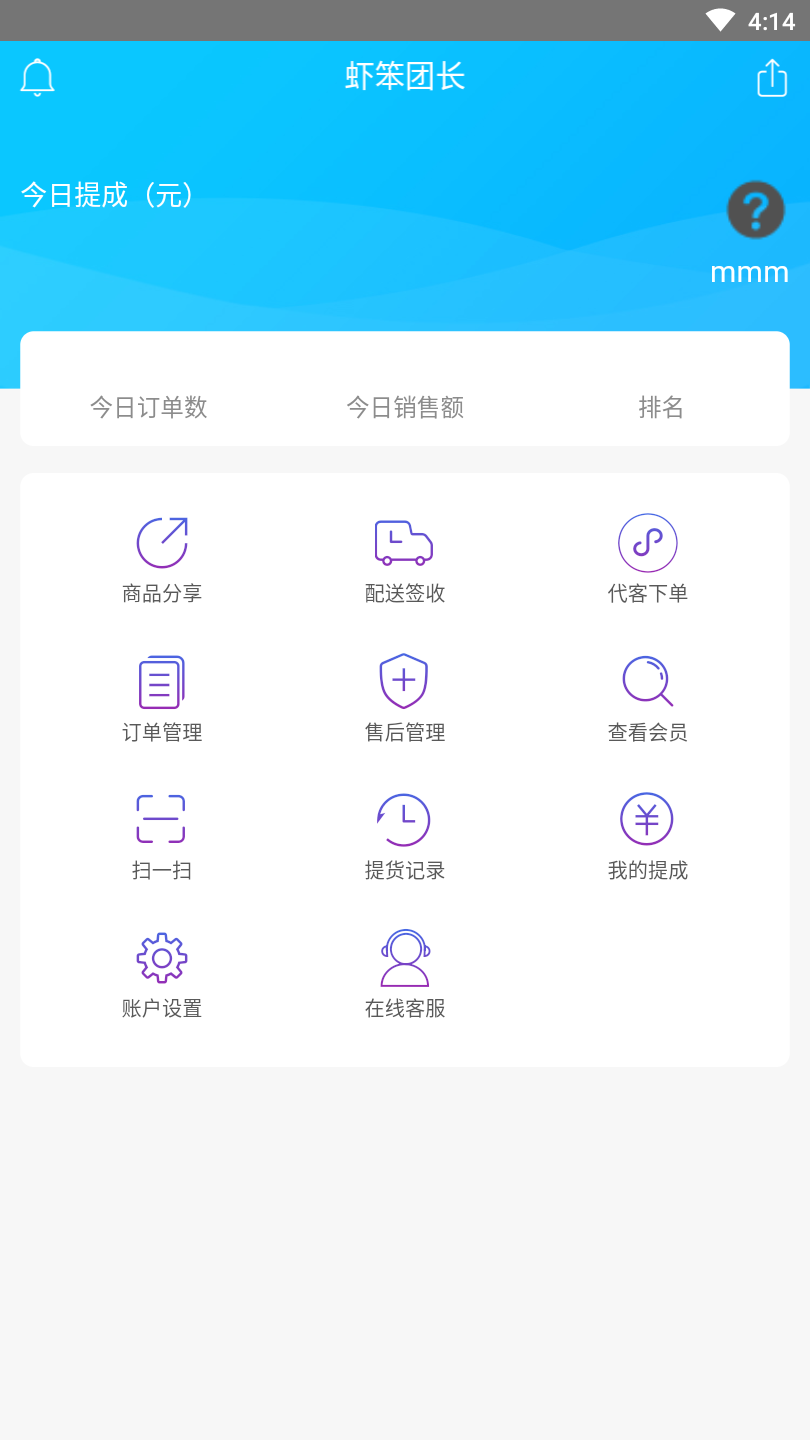The image size is (810, 1440).
Task: Open the notifications bell
Action: [37, 78]
